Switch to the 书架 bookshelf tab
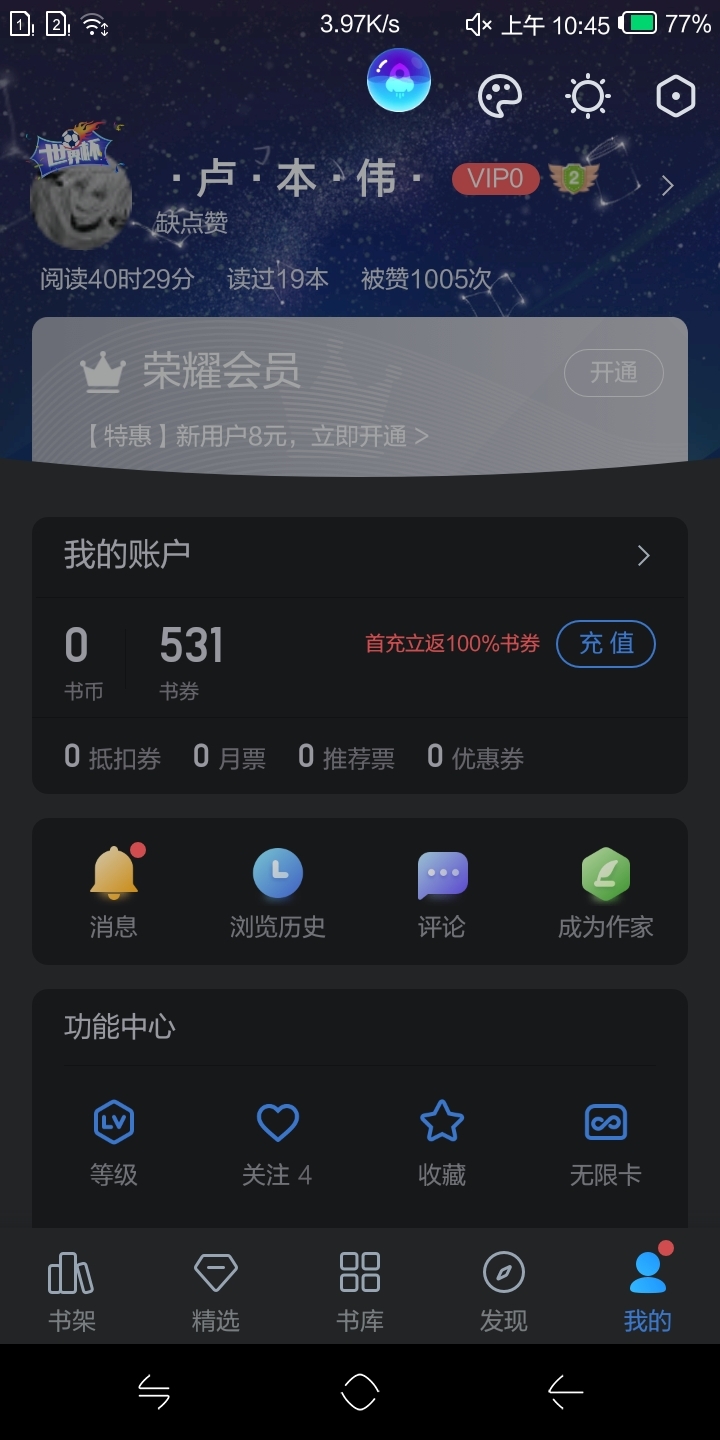The width and height of the screenshot is (720, 1440). coord(72,1291)
